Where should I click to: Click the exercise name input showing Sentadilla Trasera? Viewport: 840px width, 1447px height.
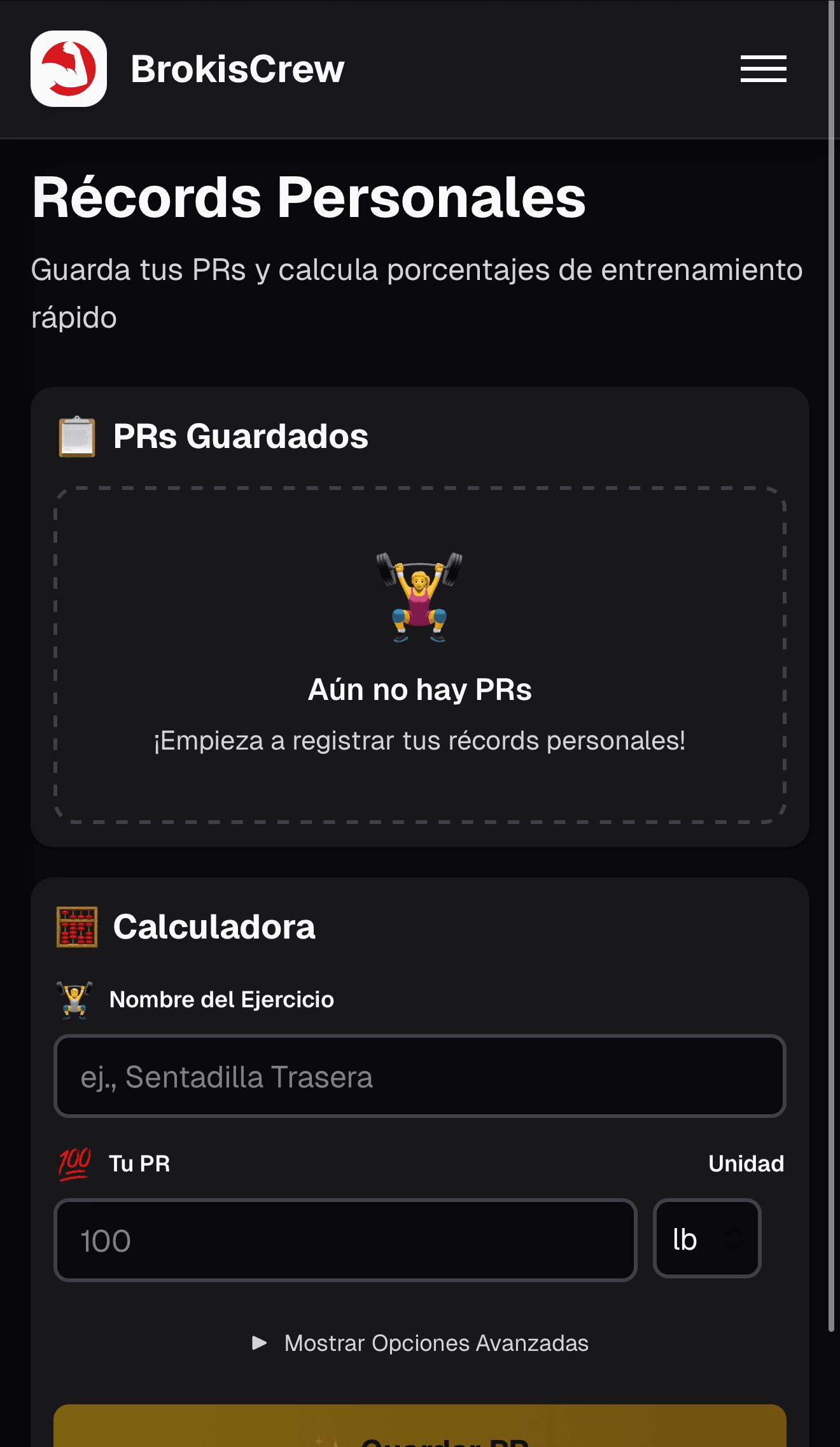[420, 1077]
